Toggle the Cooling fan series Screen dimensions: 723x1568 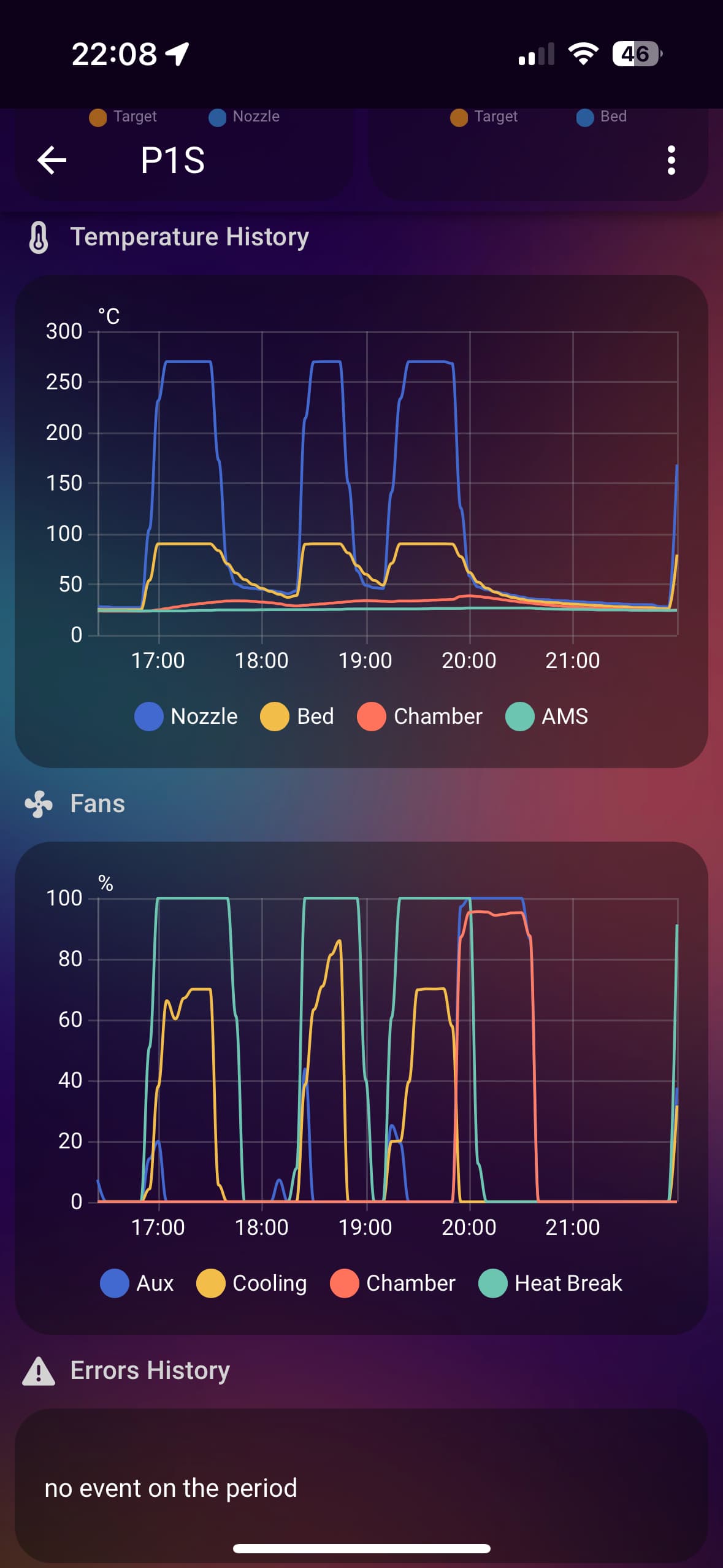(x=252, y=1283)
